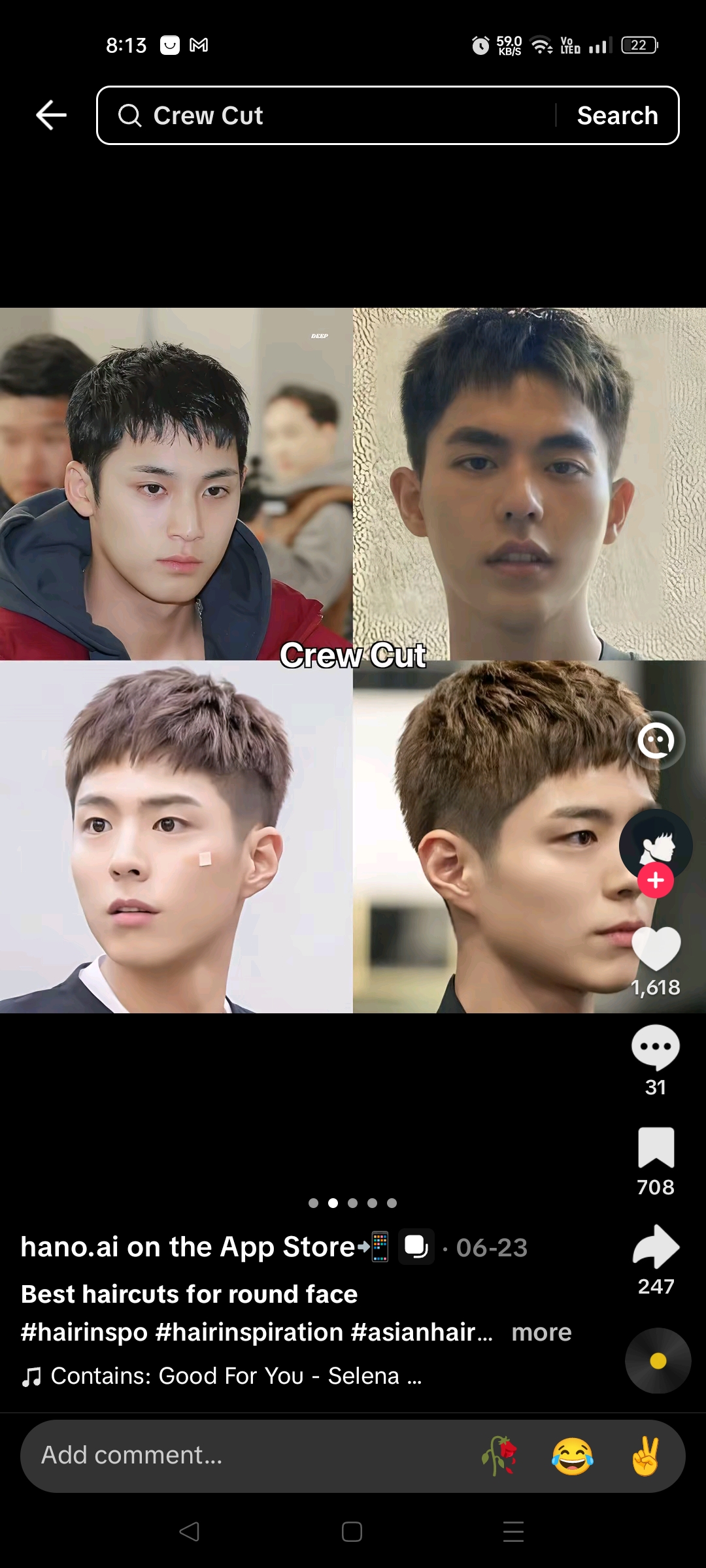Expand the caption with more
706x1568 pixels.
pos(541,1332)
